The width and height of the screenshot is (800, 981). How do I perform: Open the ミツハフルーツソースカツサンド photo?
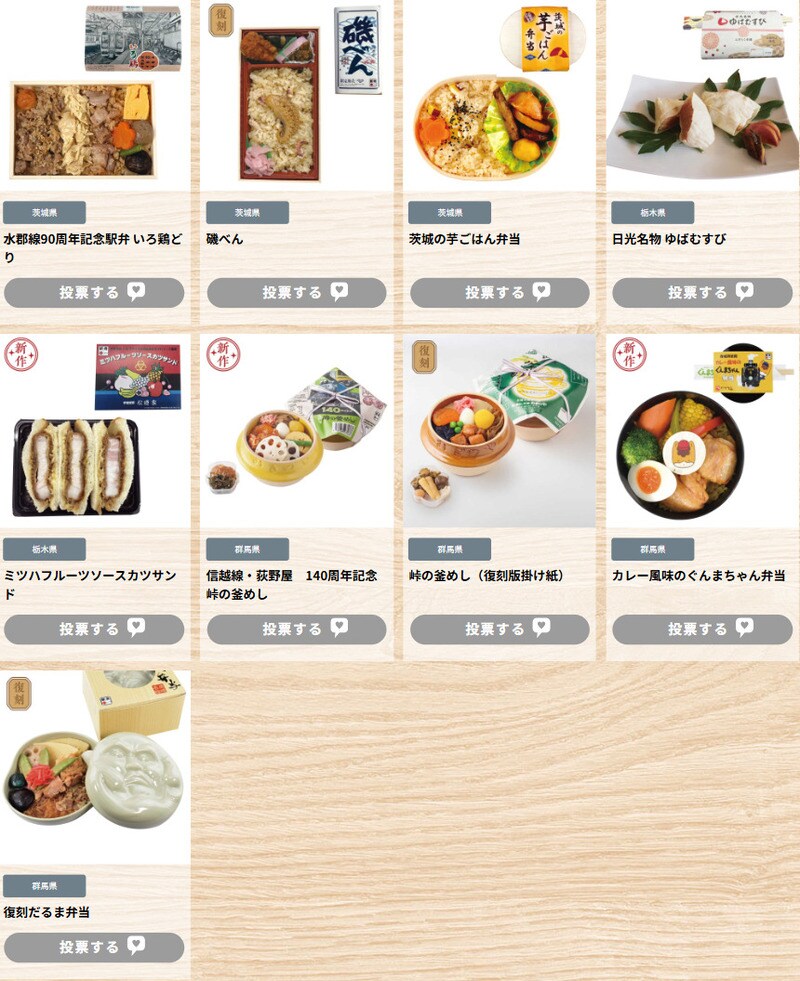94,430
